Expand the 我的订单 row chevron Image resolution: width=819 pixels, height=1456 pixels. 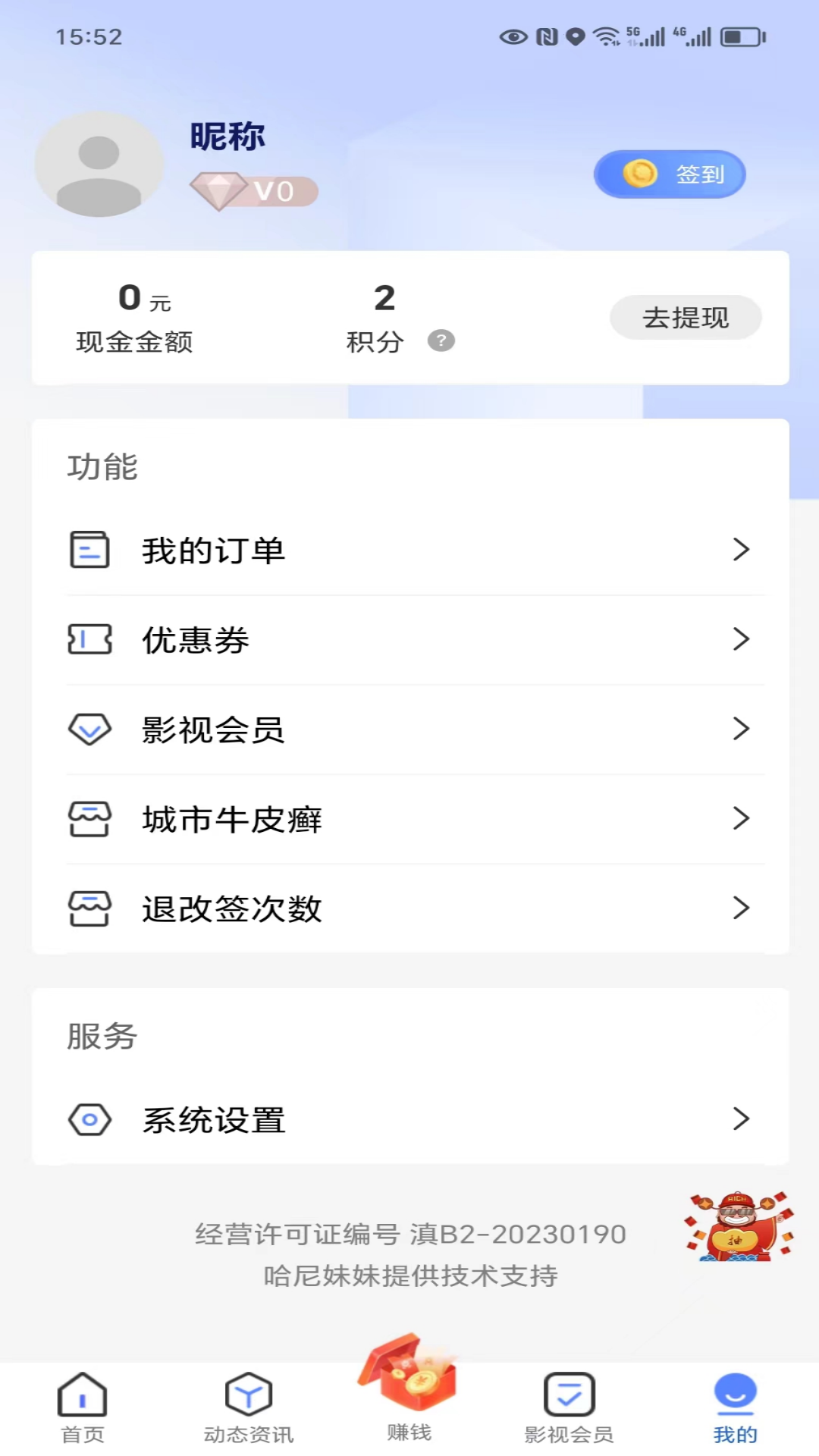pyautogui.click(x=741, y=550)
